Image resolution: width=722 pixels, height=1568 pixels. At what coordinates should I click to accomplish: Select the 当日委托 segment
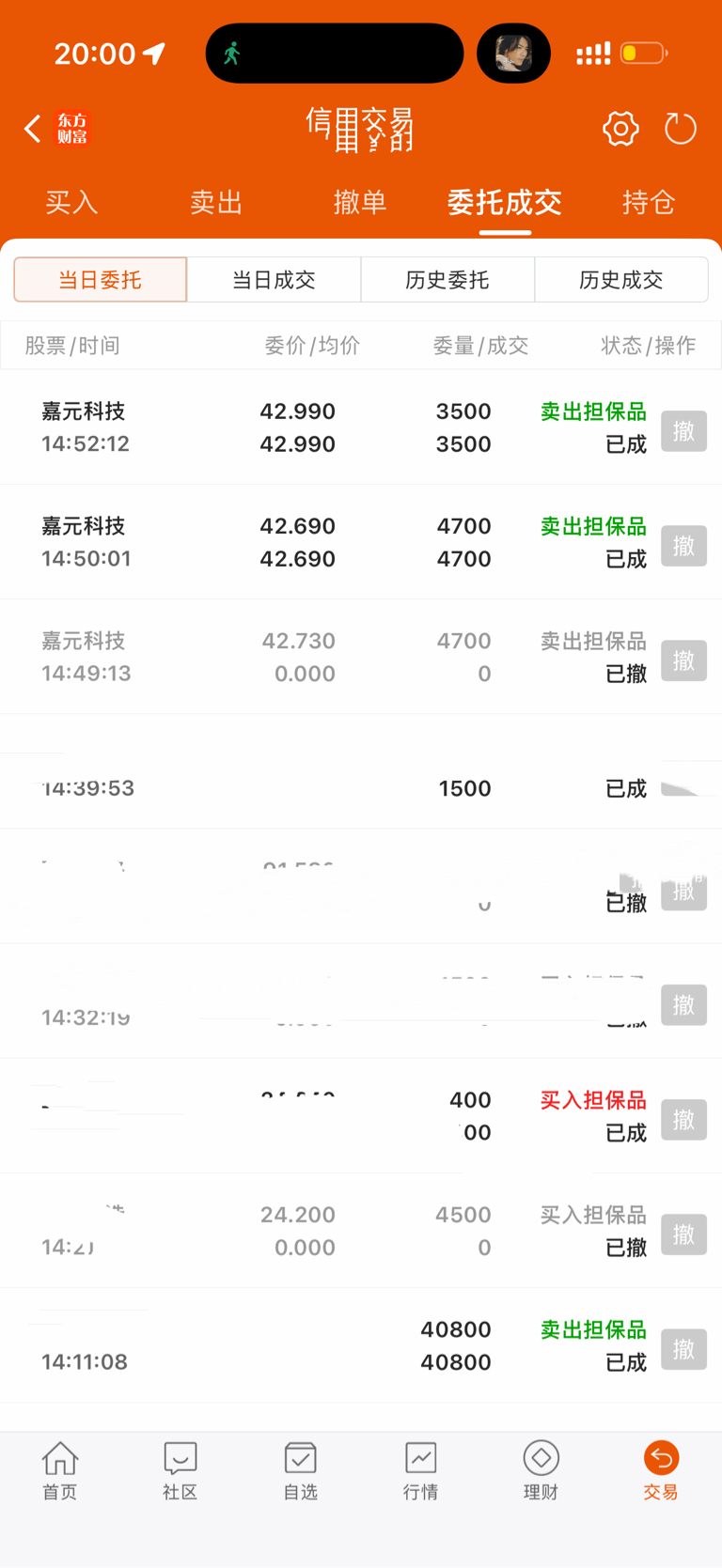(101, 280)
